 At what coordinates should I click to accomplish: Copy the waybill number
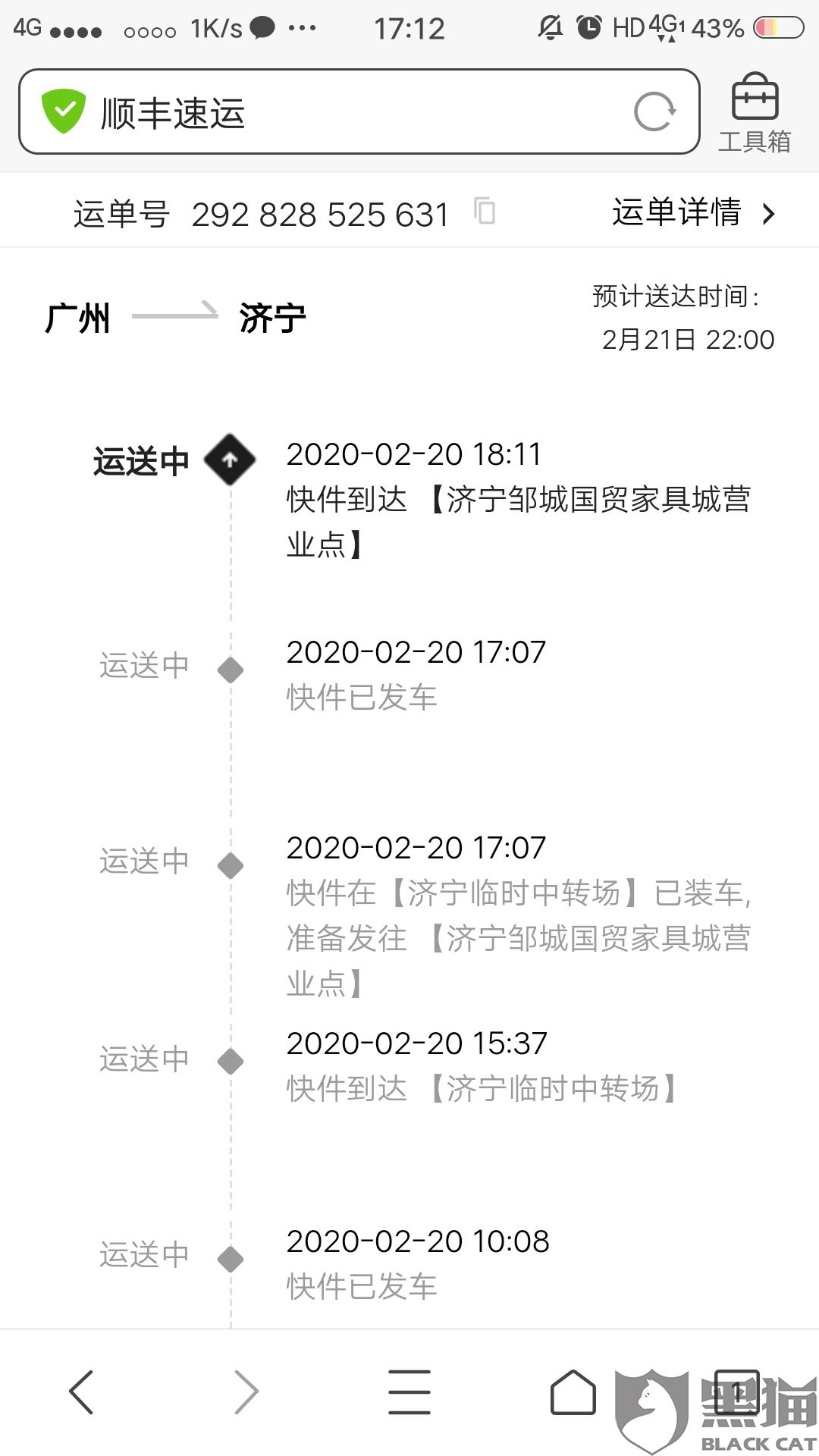(x=485, y=211)
